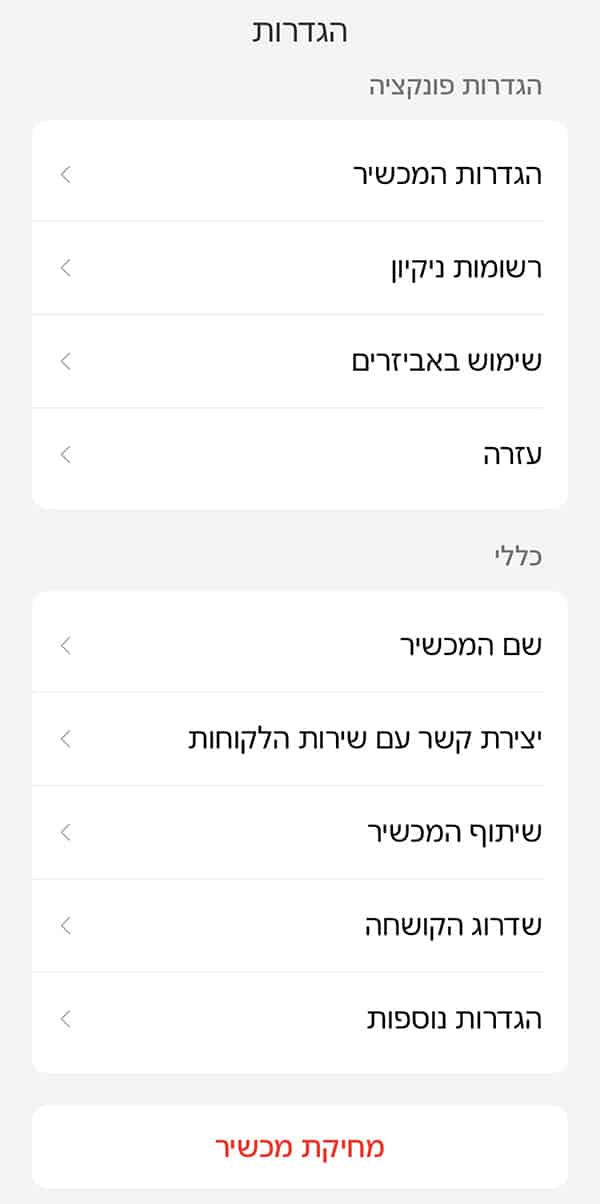Screen dimensions: 600x1204
Task: Open the עזרה help row
Action: click(x=300, y=455)
